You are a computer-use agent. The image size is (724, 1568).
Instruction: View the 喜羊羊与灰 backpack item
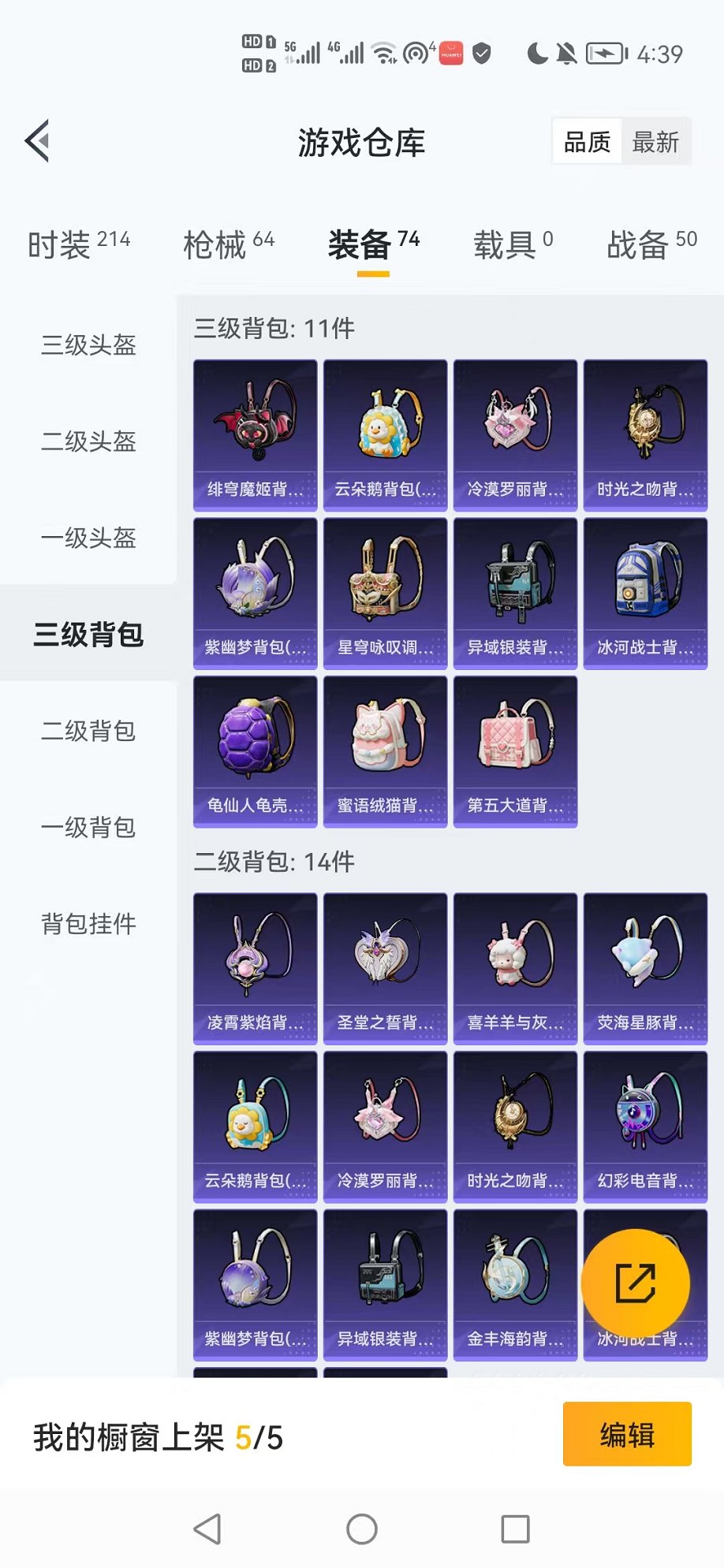click(x=516, y=969)
